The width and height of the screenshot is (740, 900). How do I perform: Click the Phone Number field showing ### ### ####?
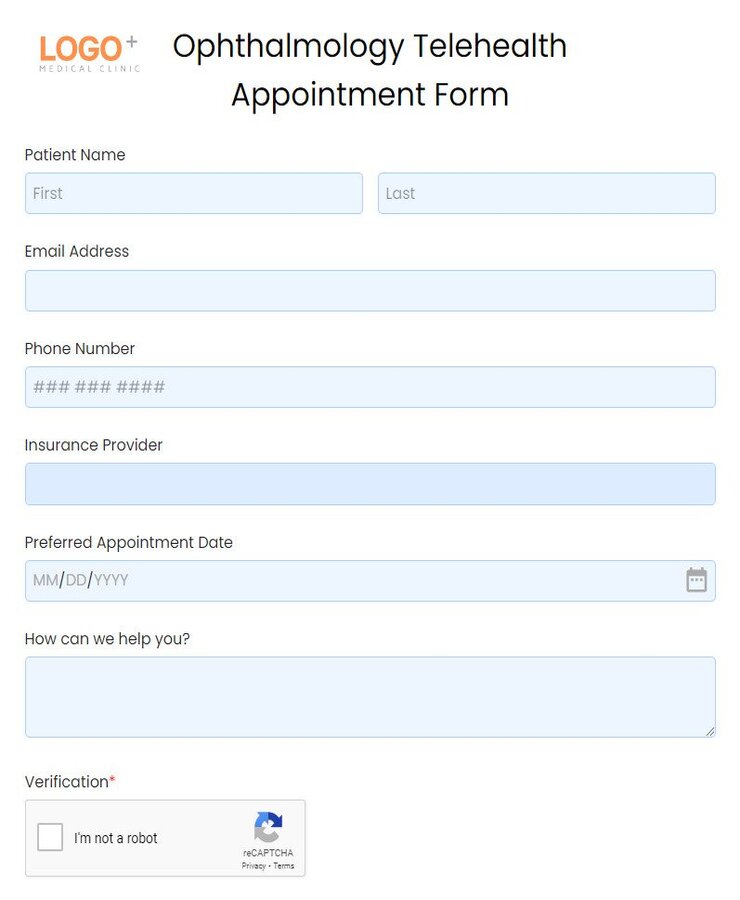tap(370, 387)
